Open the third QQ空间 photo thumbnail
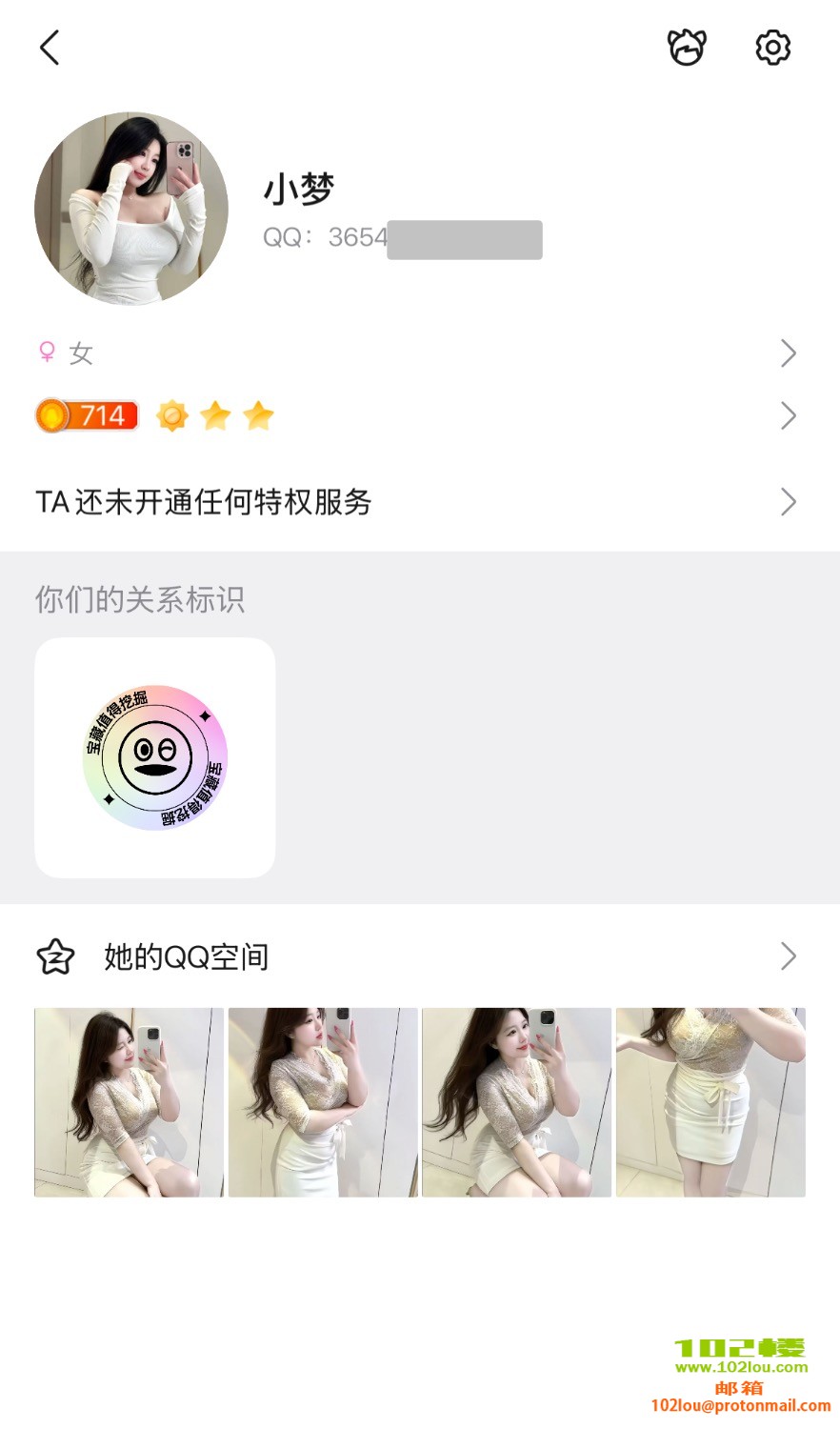840x1429 pixels. [516, 1102]
